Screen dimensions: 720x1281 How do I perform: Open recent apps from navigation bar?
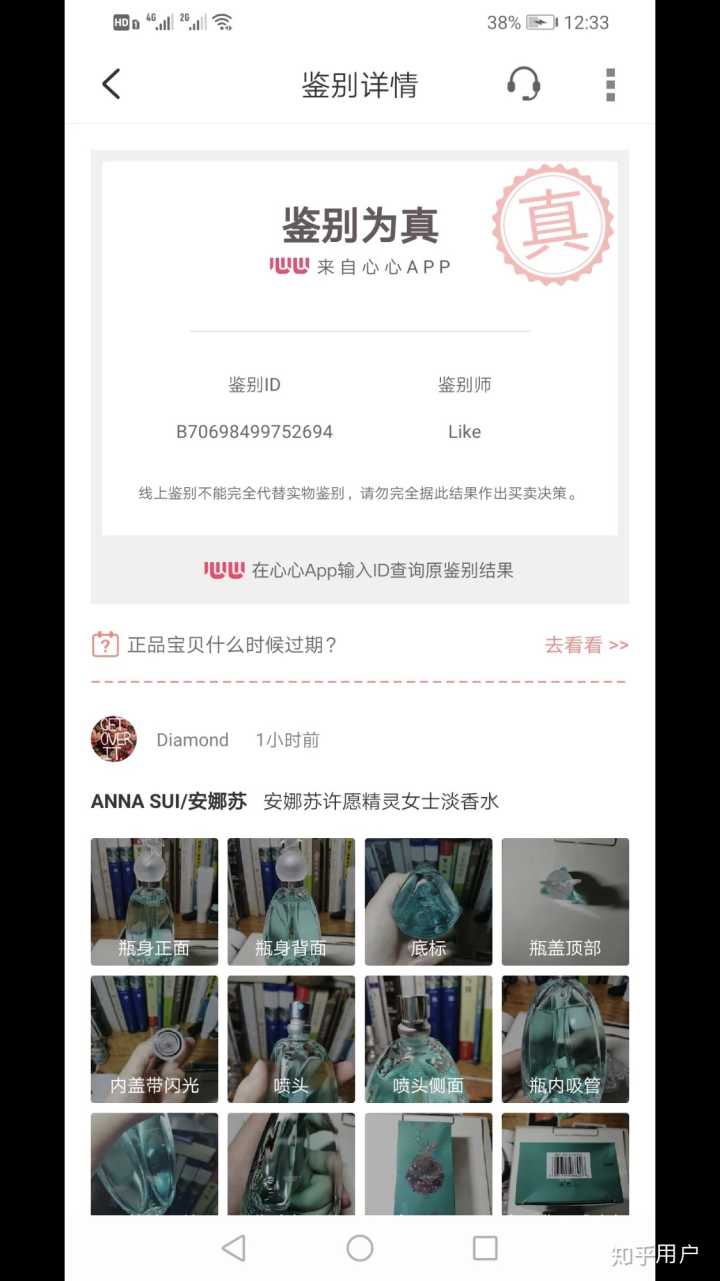pyautogui.click(x=485, y=1248)
